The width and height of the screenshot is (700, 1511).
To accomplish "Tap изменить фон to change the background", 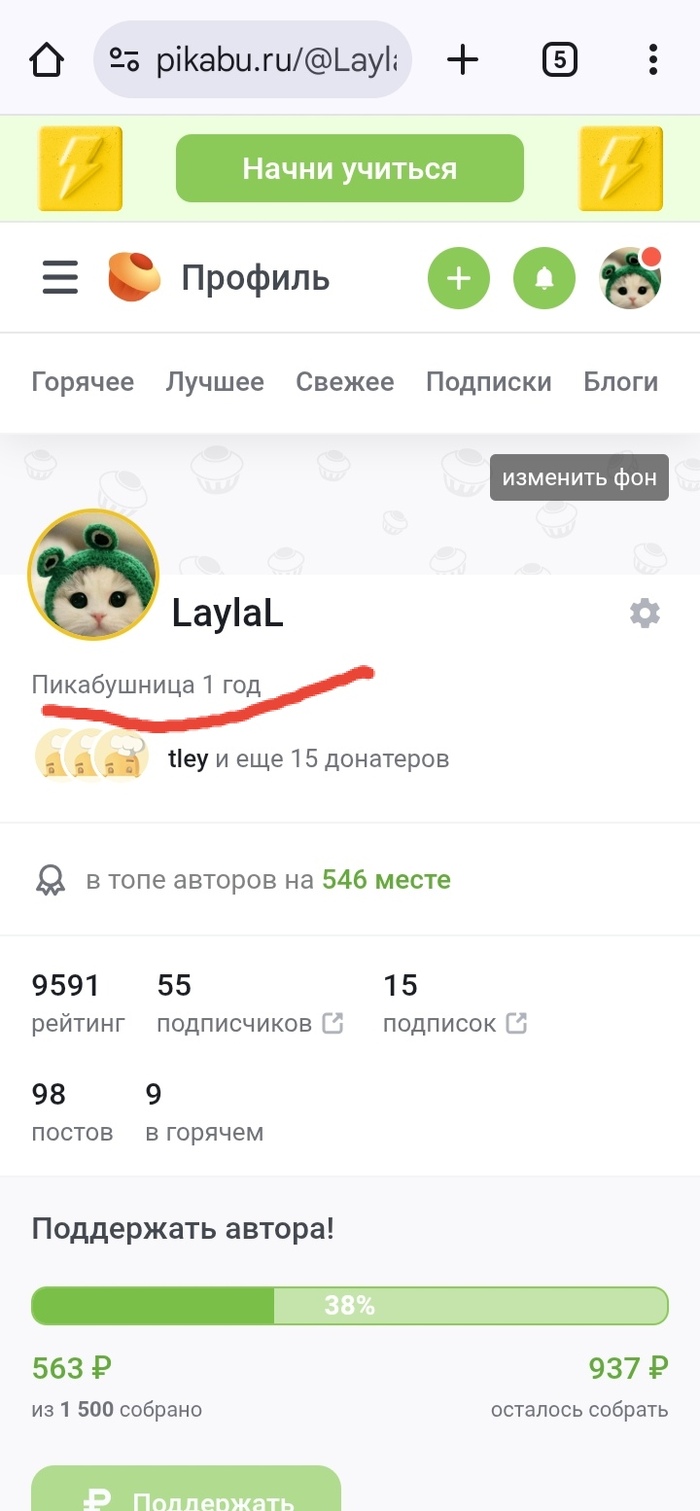I will pos(579,477).
